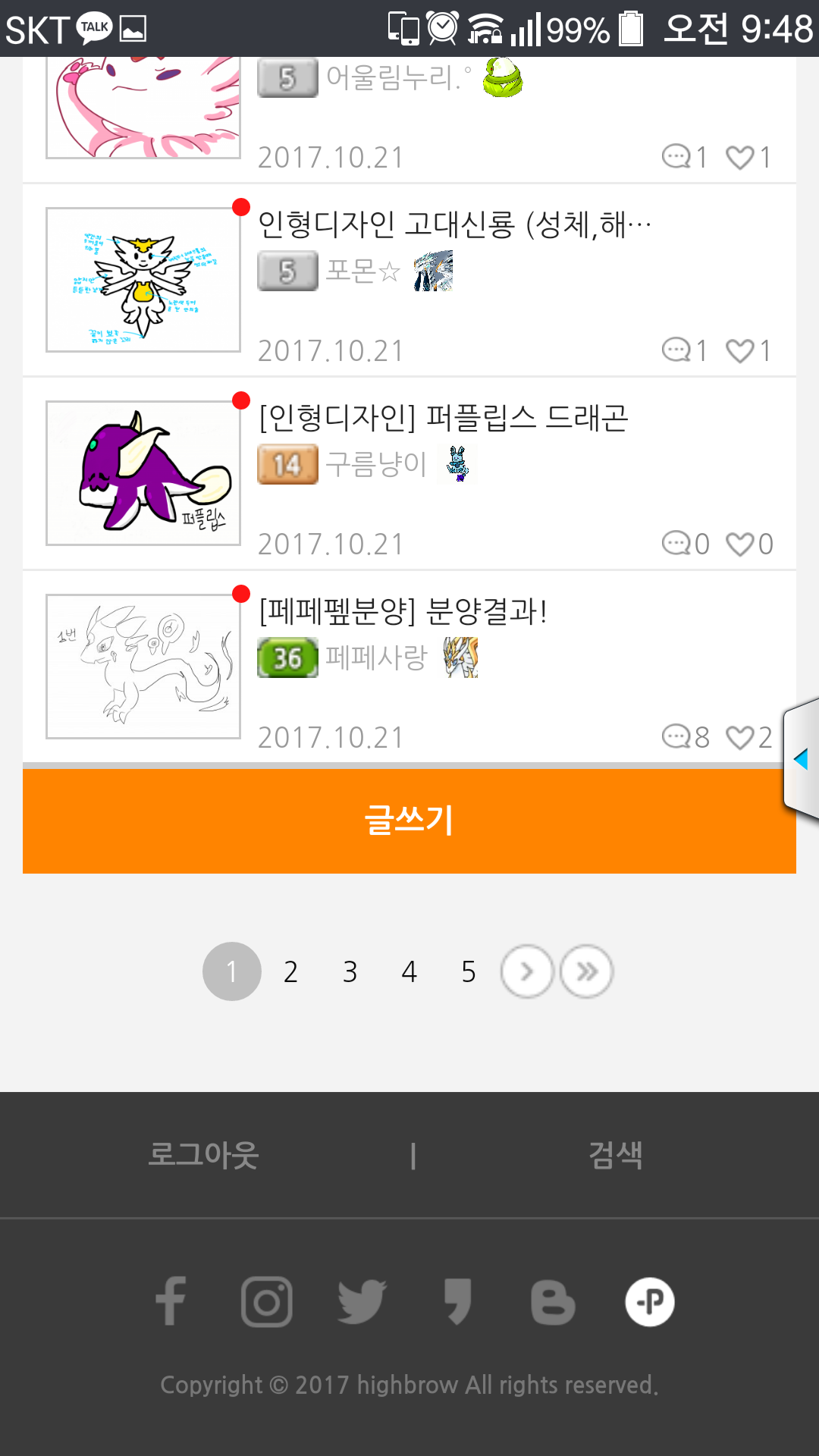Open the Instagram link
Viewport: 819px width, 1456px height.
point(266,1301)
